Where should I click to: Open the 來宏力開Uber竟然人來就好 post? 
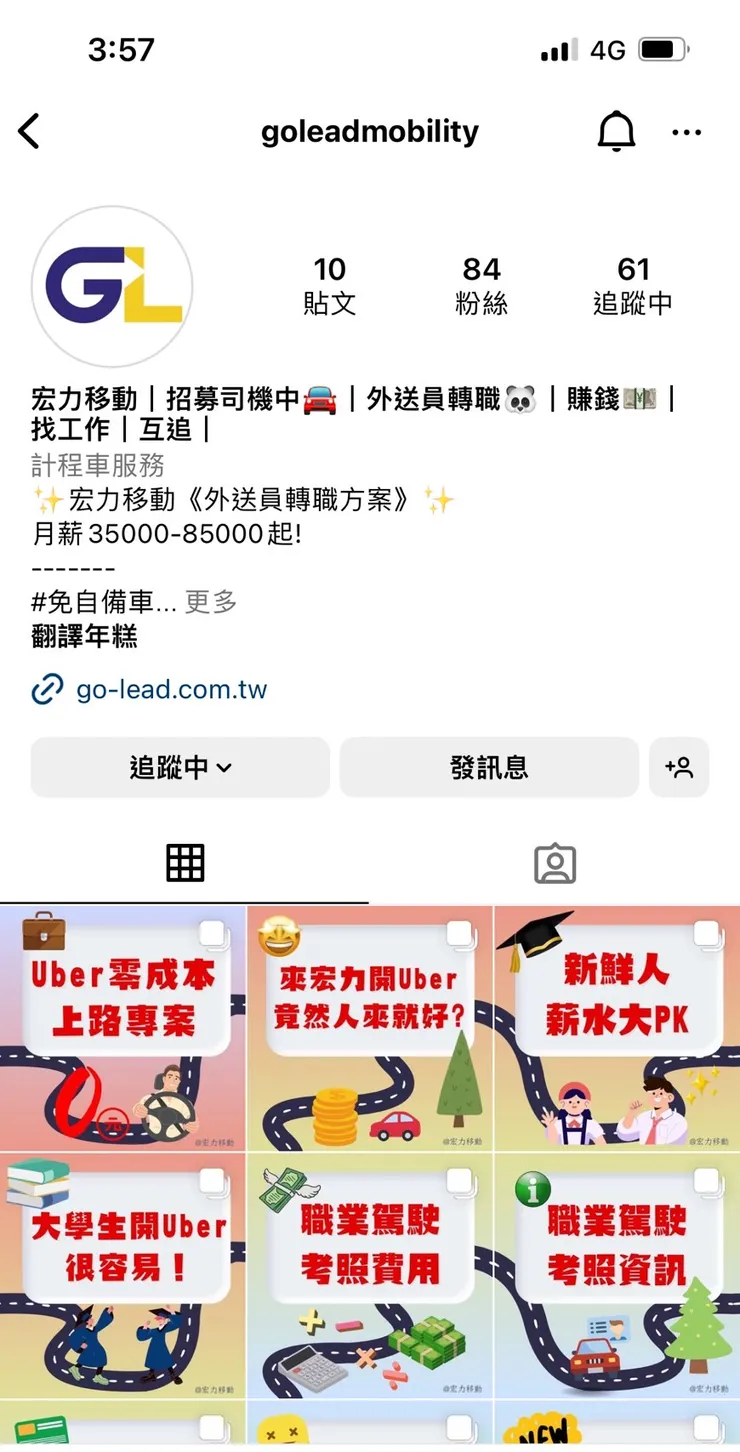[370, 1028]
